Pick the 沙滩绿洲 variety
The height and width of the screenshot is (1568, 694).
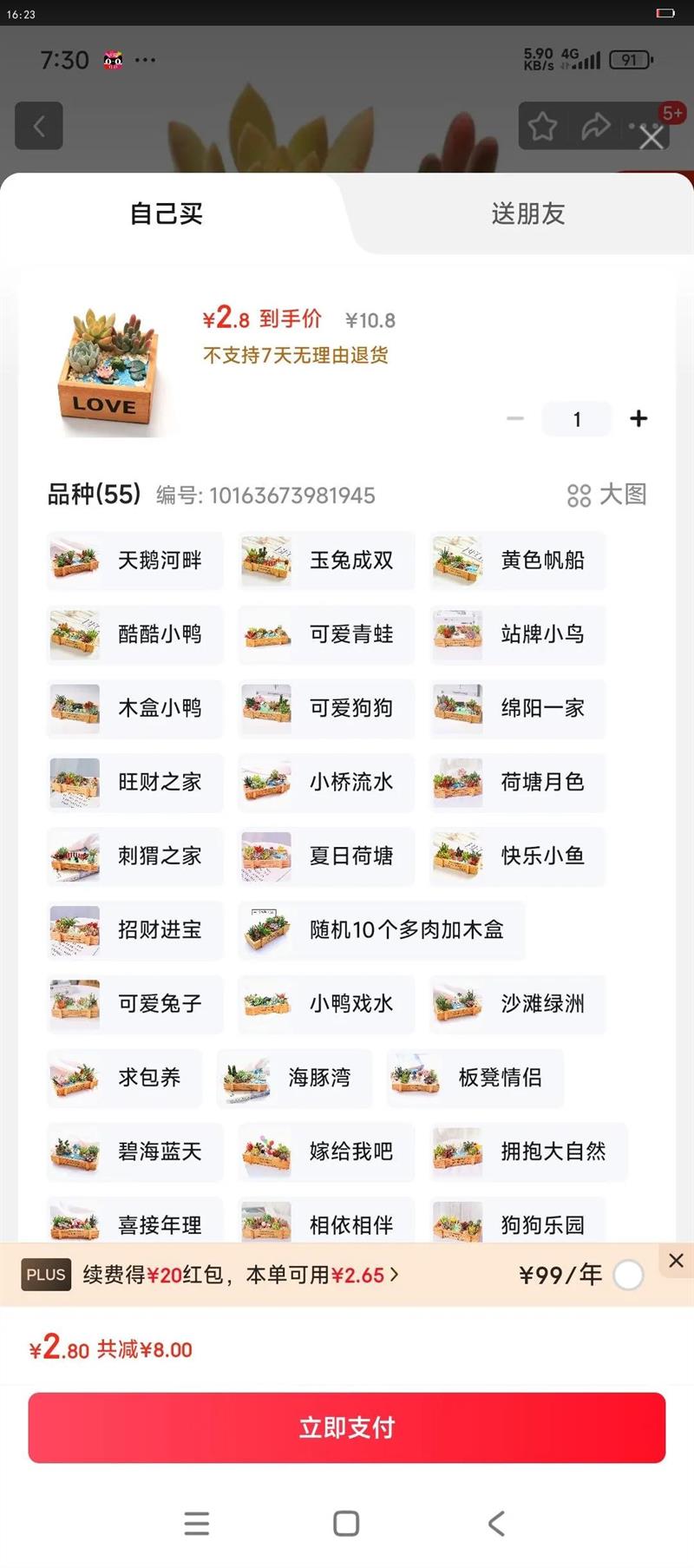(x=518, y=1004)
